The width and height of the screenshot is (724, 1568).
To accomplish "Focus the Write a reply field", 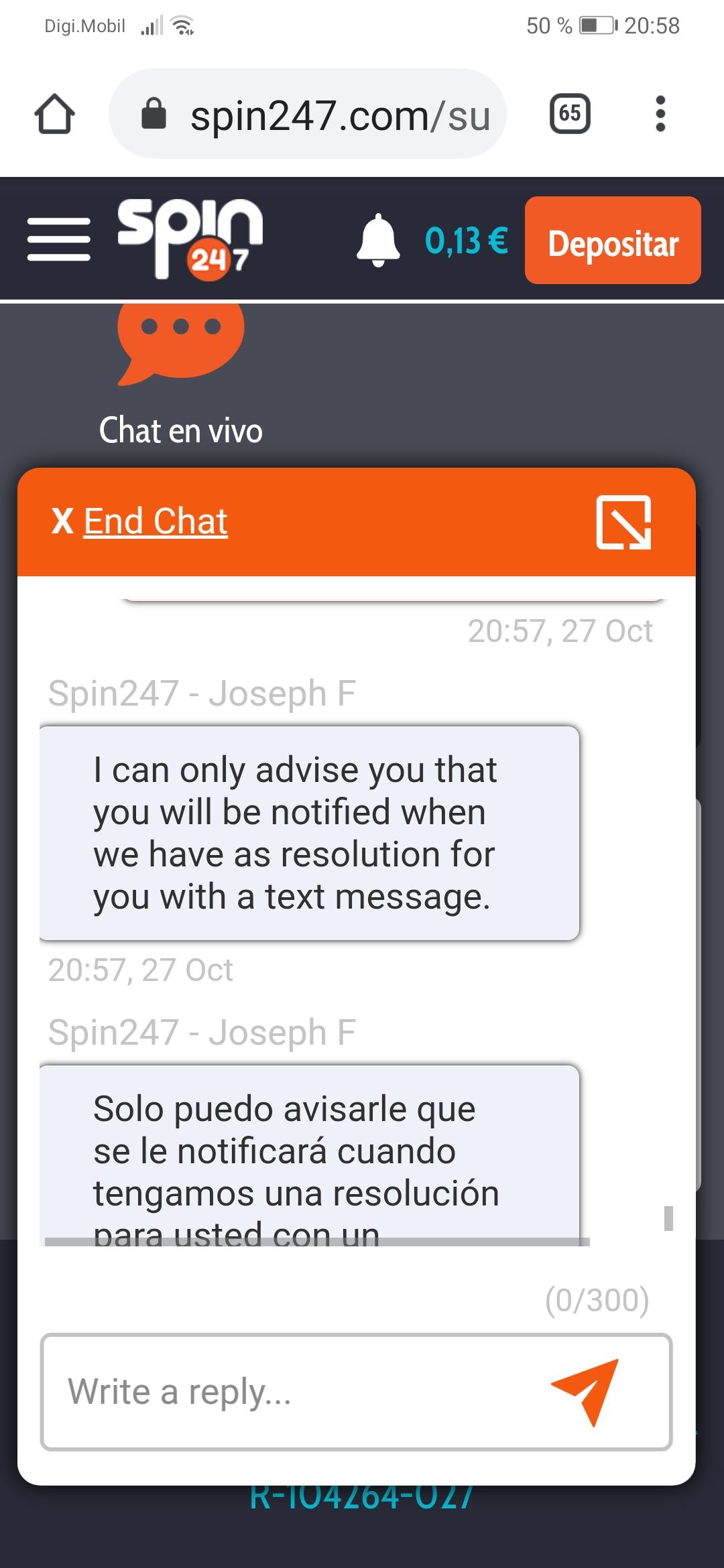I will [295, 1392].
